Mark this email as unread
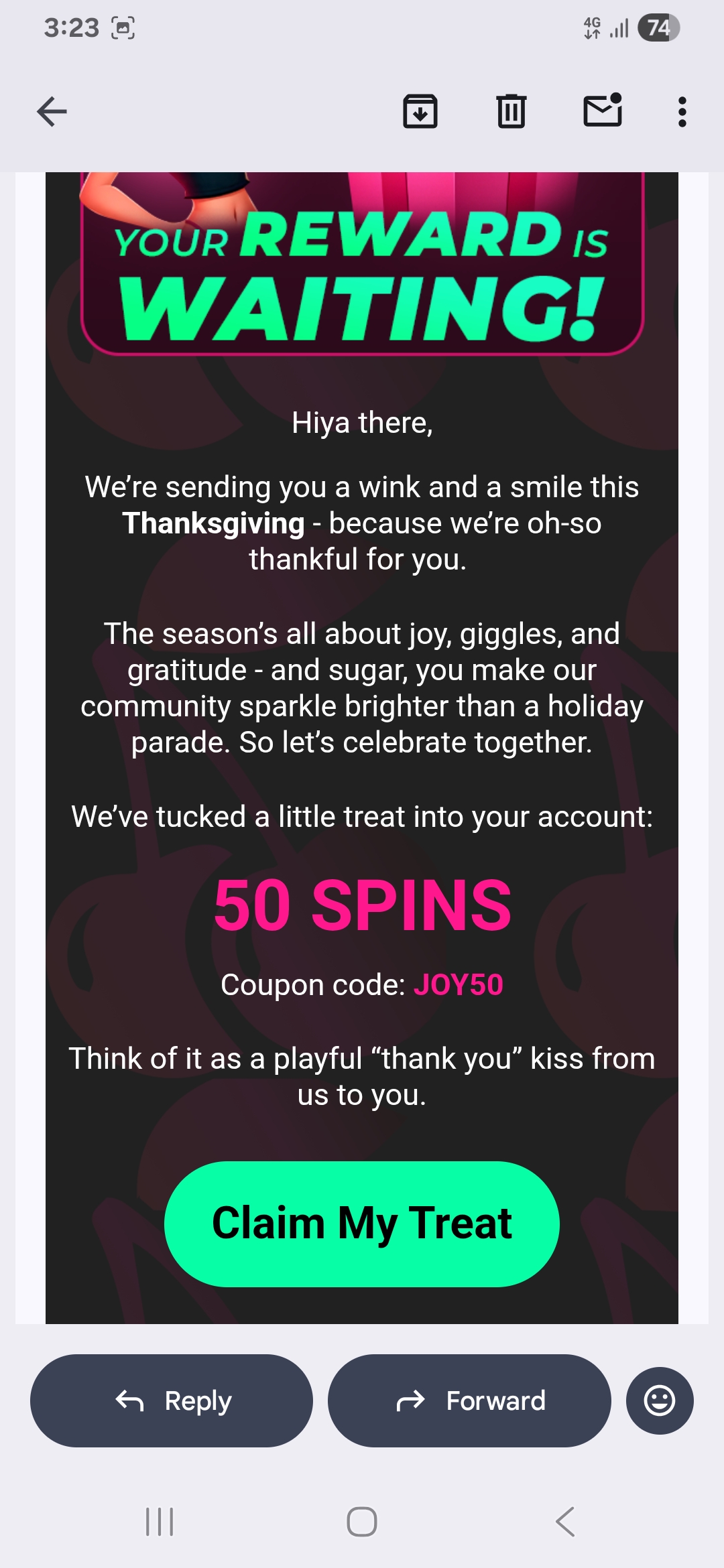The image size is (724, 1568). [x=603, y=111]
